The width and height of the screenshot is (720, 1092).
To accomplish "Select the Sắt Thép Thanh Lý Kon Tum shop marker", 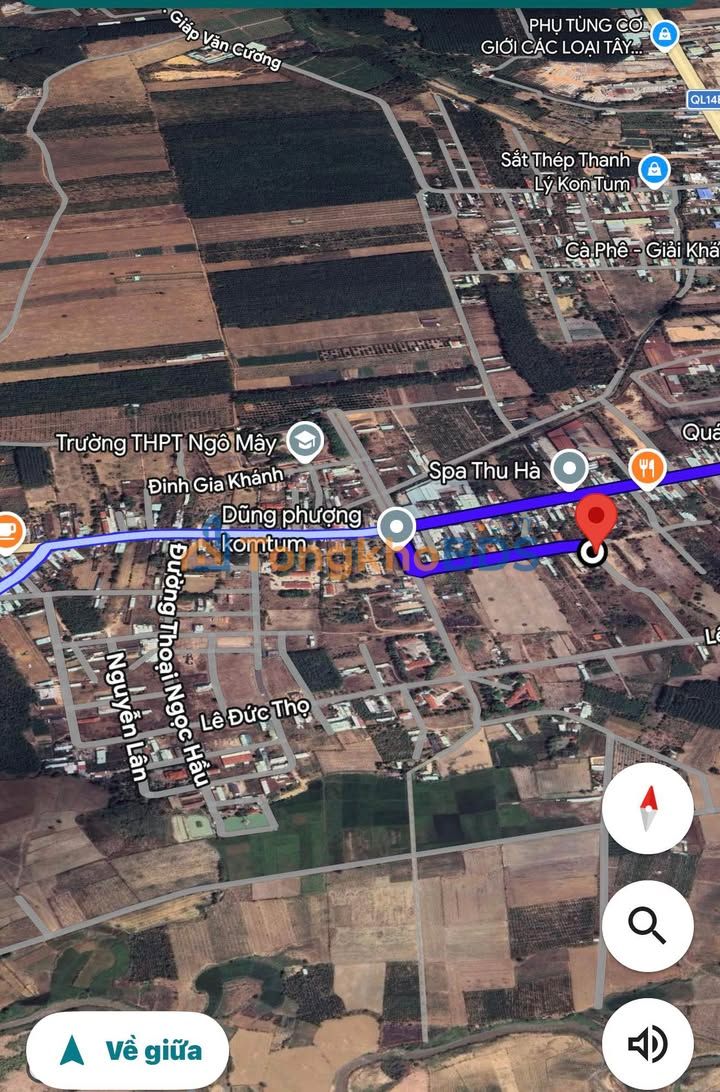I will point(655,171).
